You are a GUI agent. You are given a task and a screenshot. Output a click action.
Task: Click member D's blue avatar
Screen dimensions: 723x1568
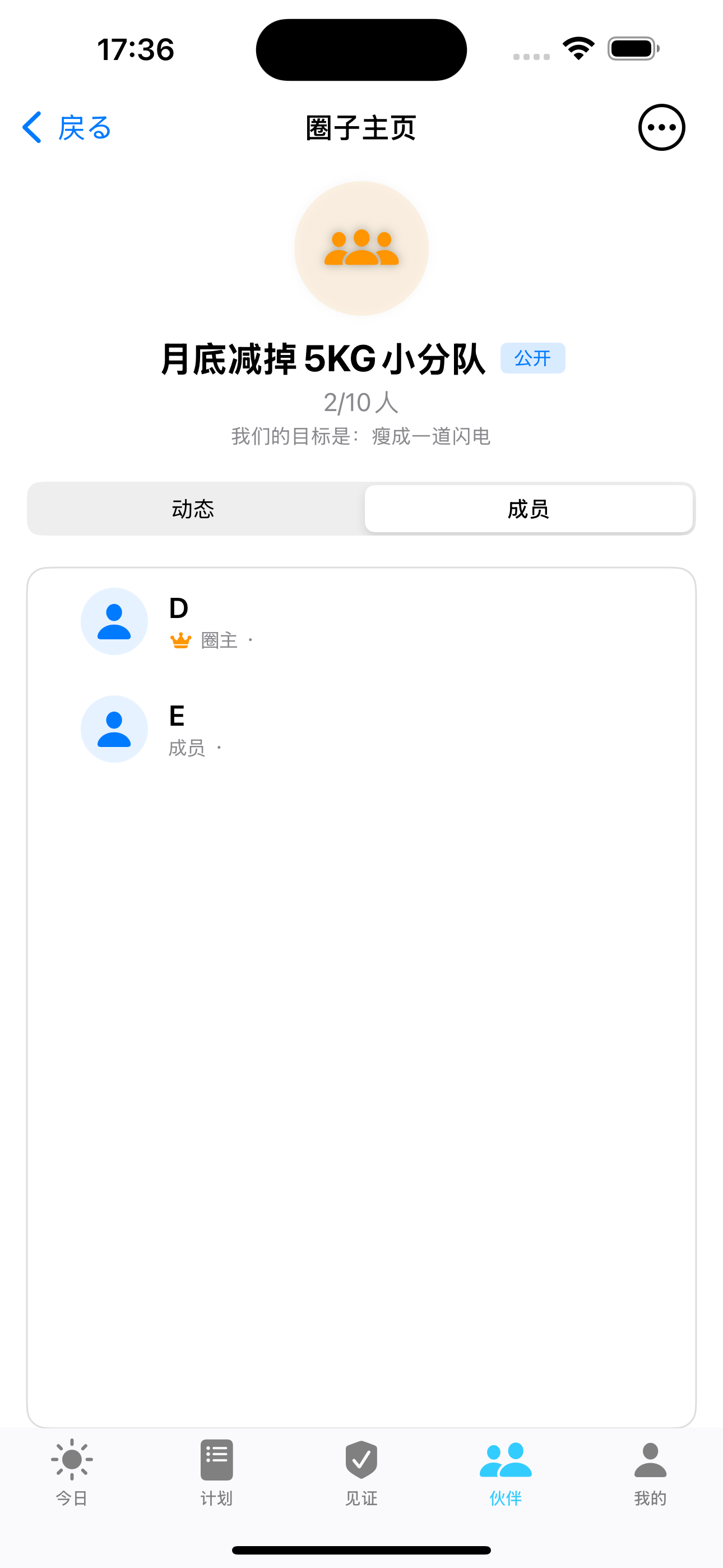coord(114,621)
